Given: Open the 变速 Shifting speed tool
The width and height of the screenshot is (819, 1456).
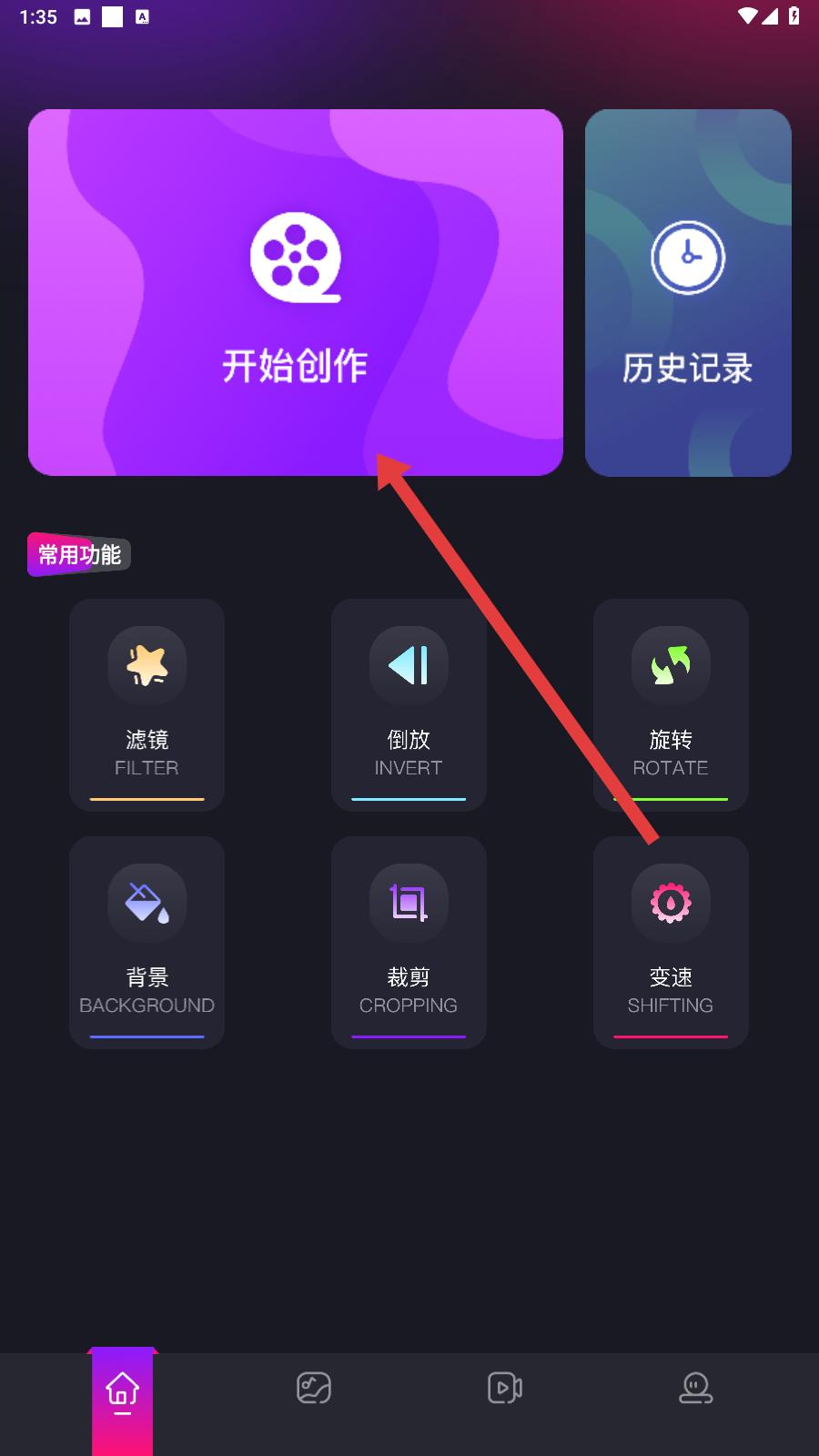Looking at the screenshot, I should tap(671, 942).
